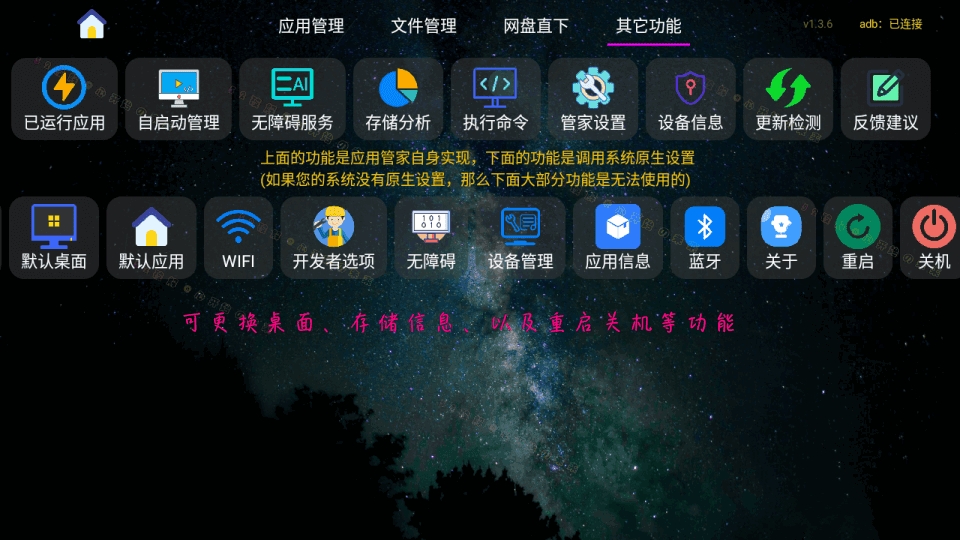Open 自启动管理 autostart manager
Screen dimensions: 960x540
tap(178, 99)
